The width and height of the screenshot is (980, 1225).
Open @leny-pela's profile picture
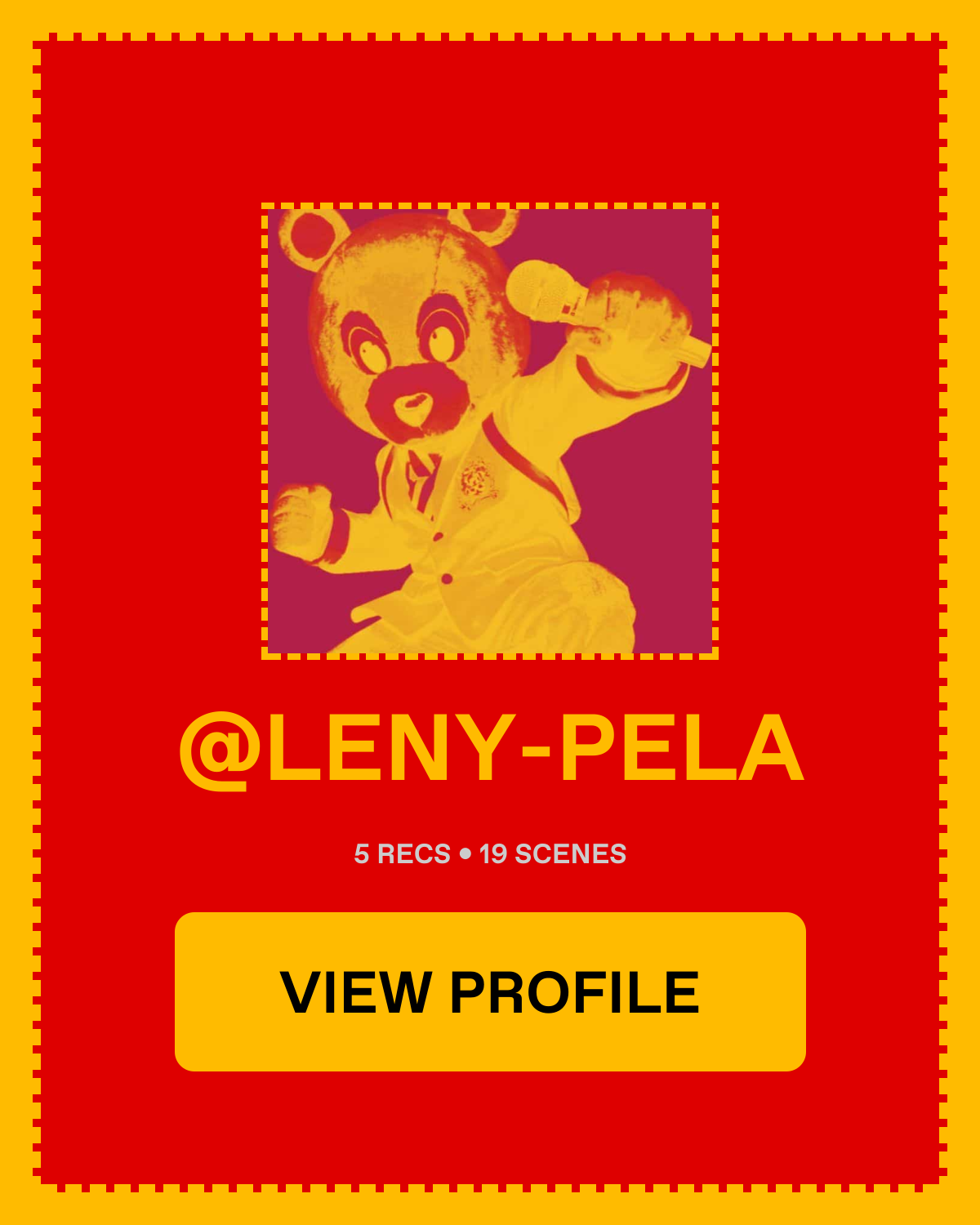pyautogui.click(x=490, y=430)
